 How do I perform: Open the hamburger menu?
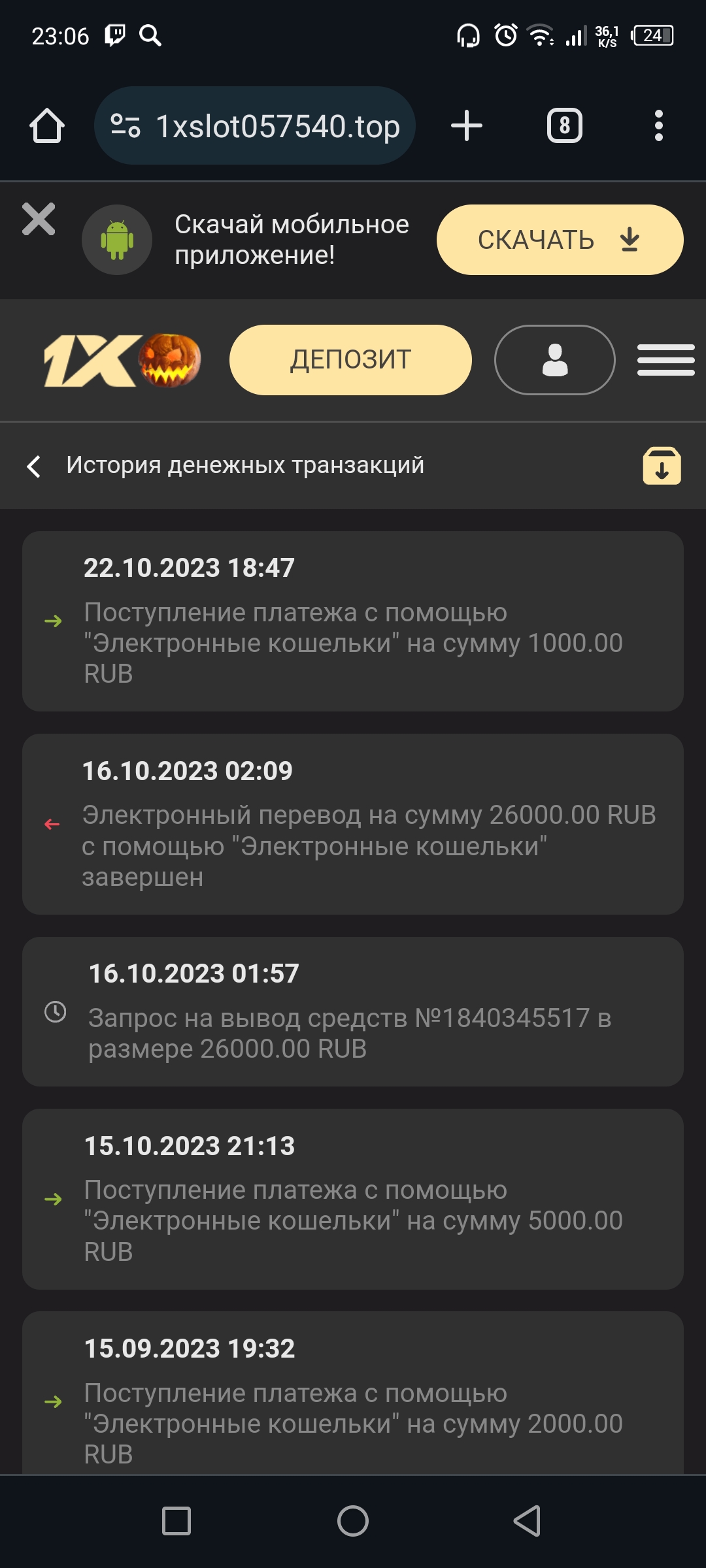pos(665,360)
